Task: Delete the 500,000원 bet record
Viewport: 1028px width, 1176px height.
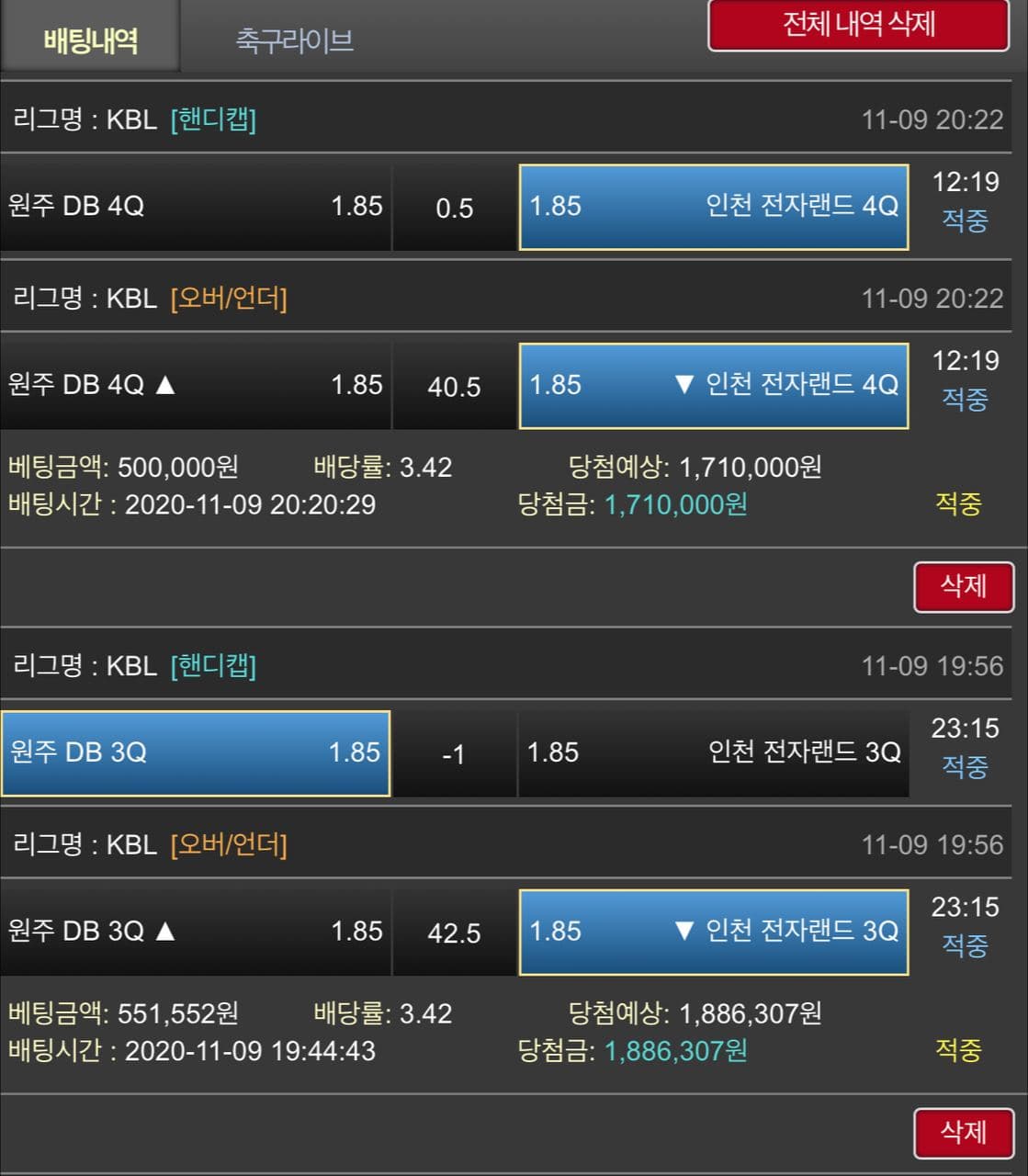Action: tap(963, 586)
